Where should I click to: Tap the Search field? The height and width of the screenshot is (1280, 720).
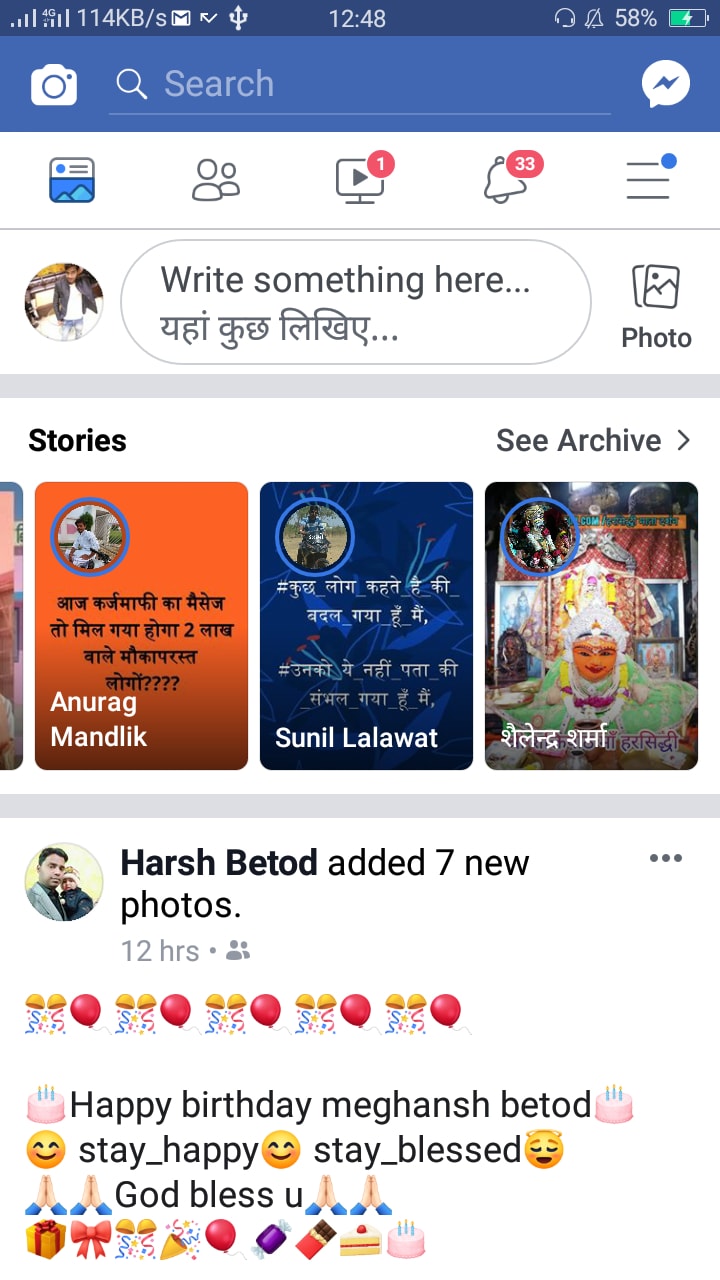(x=360, y=85)
